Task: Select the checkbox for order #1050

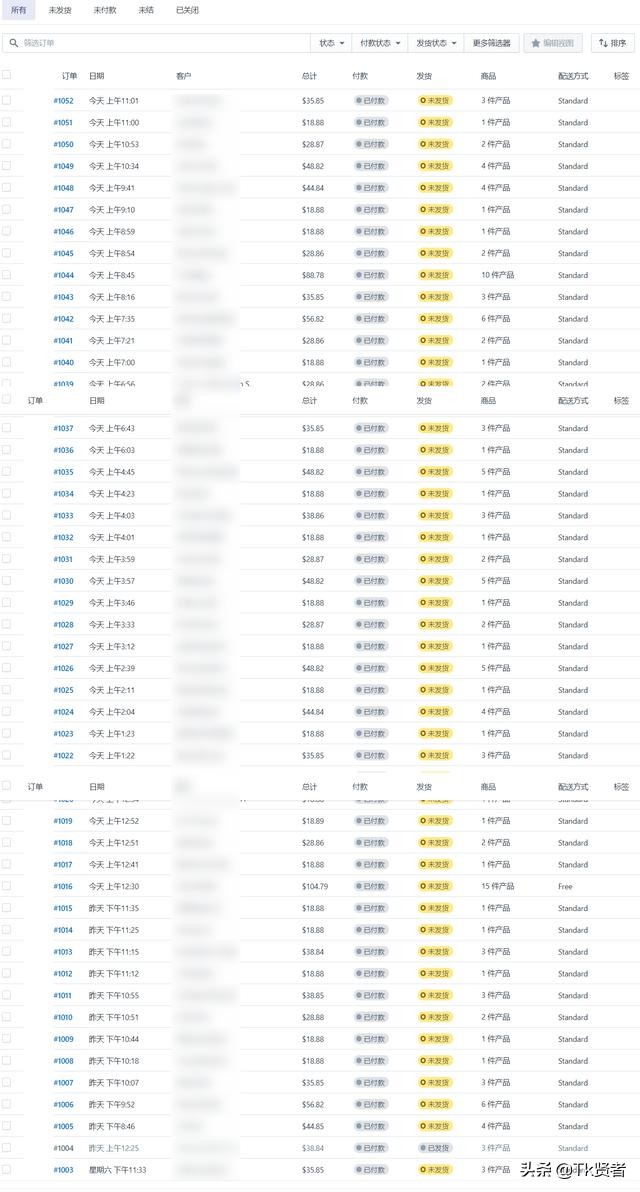Action: (7, 144)
